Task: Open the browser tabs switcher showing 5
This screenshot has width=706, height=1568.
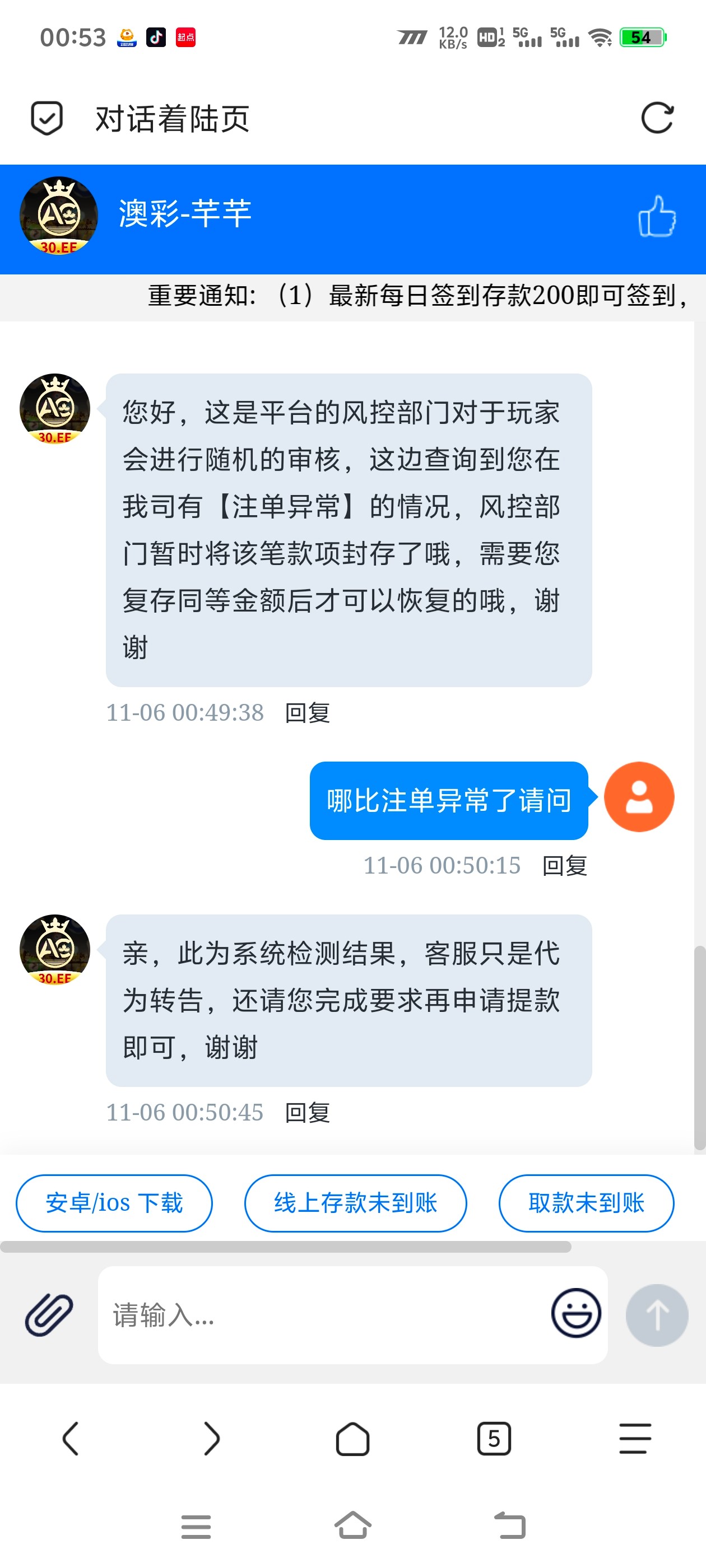Action: [x=494, y=1438]
